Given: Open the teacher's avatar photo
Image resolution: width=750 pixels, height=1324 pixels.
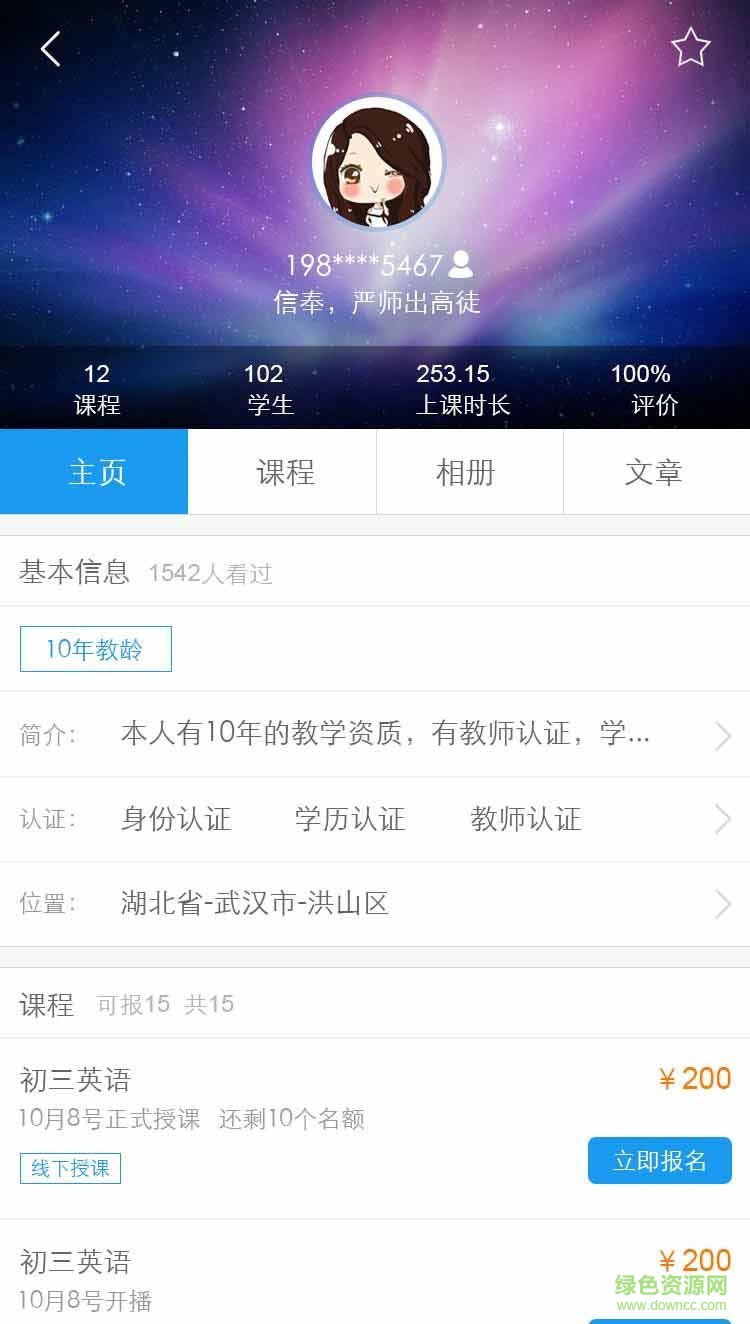Looking at the screenshot, I should 377,165.
